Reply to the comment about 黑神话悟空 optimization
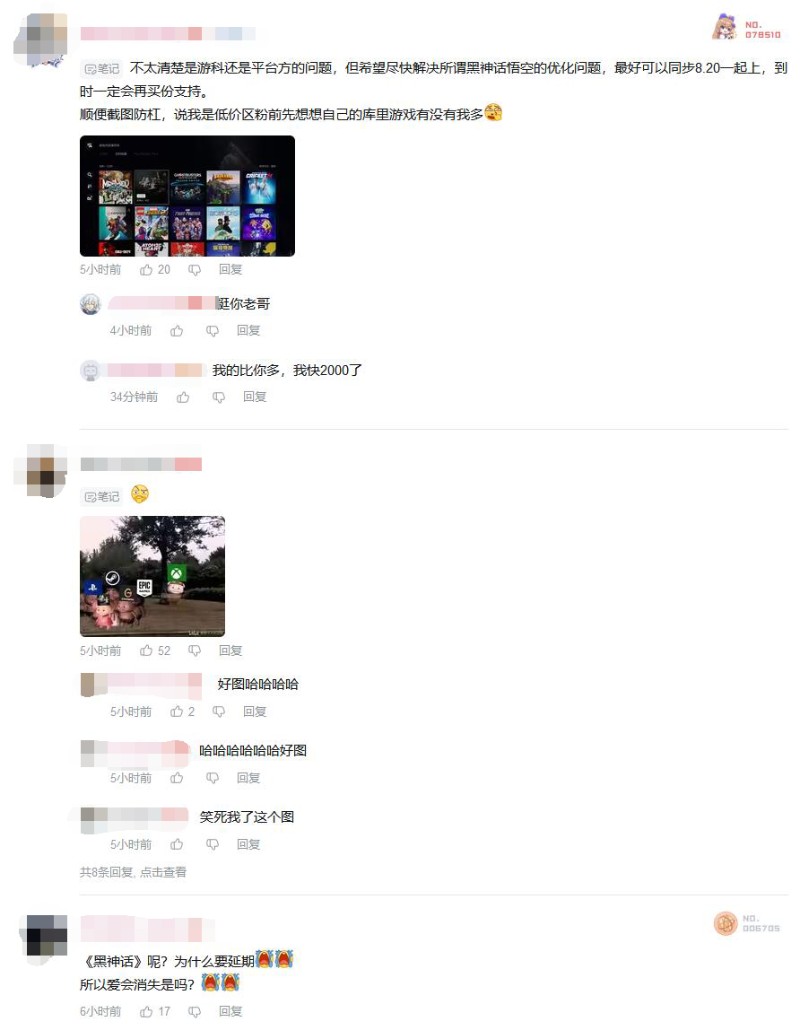 [230, 270]
